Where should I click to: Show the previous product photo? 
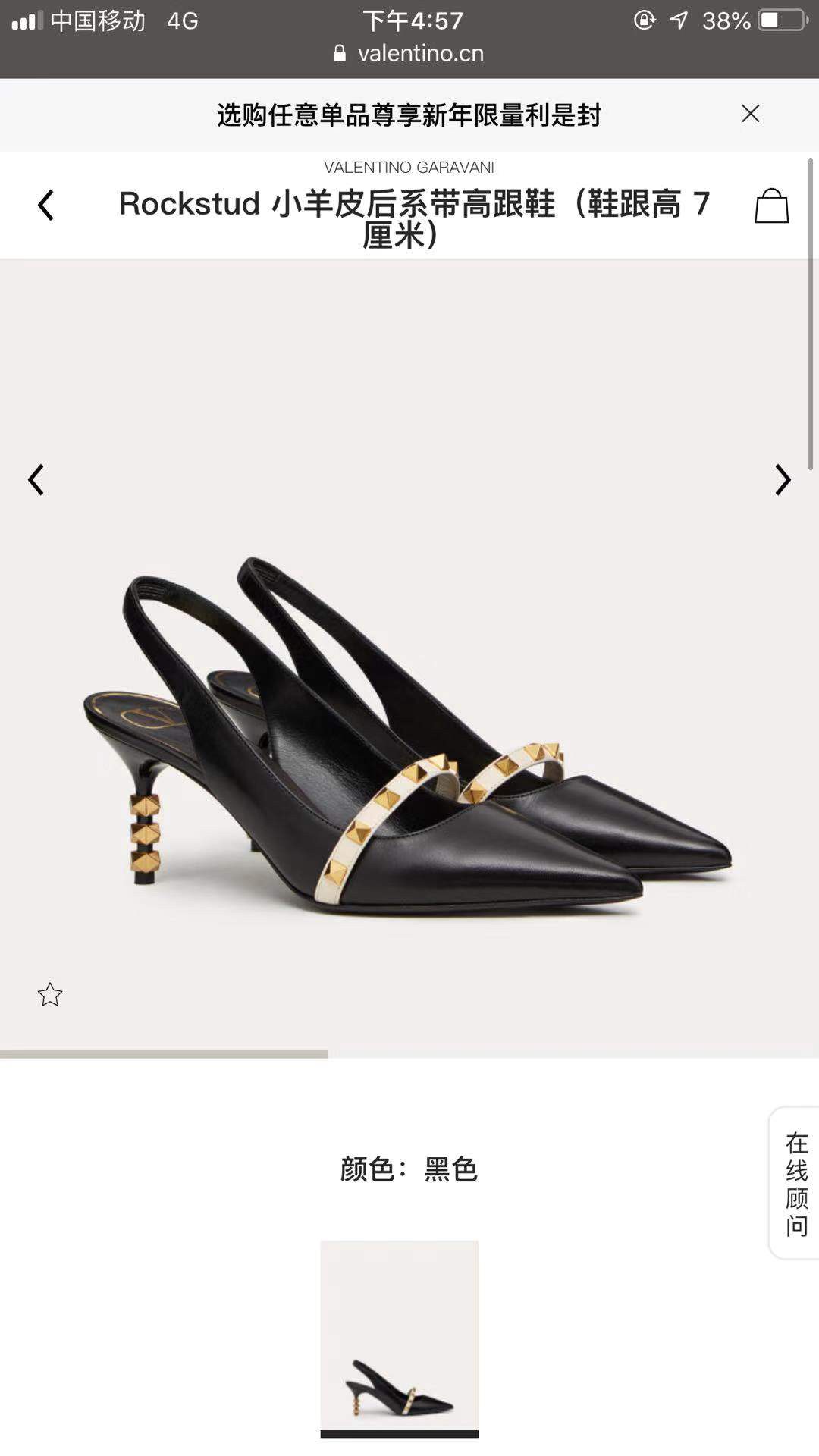(x=36, y=479)
